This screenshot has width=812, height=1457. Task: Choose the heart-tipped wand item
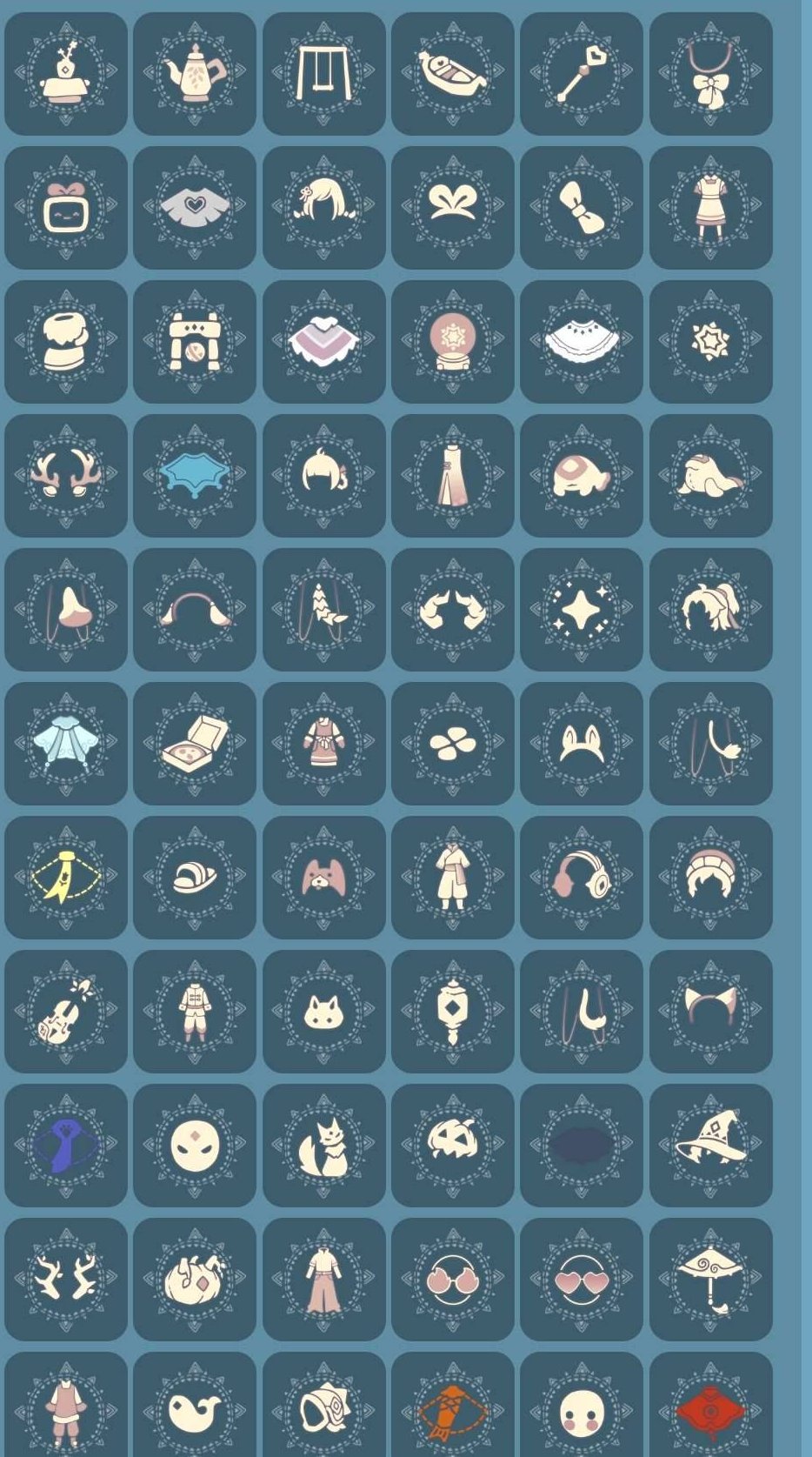click(x=582, y=74)
